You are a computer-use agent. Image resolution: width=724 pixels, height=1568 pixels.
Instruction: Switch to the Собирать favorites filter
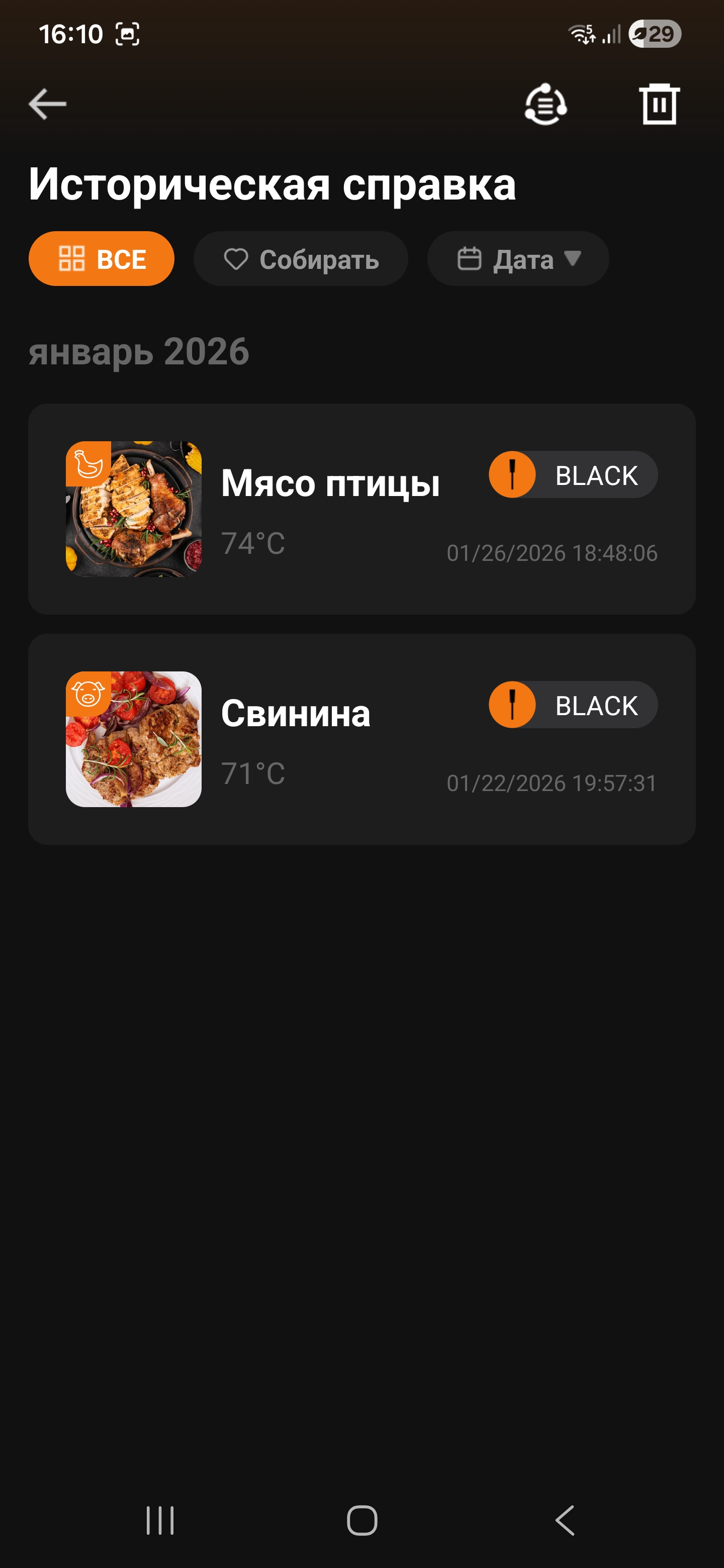[301, 259]
